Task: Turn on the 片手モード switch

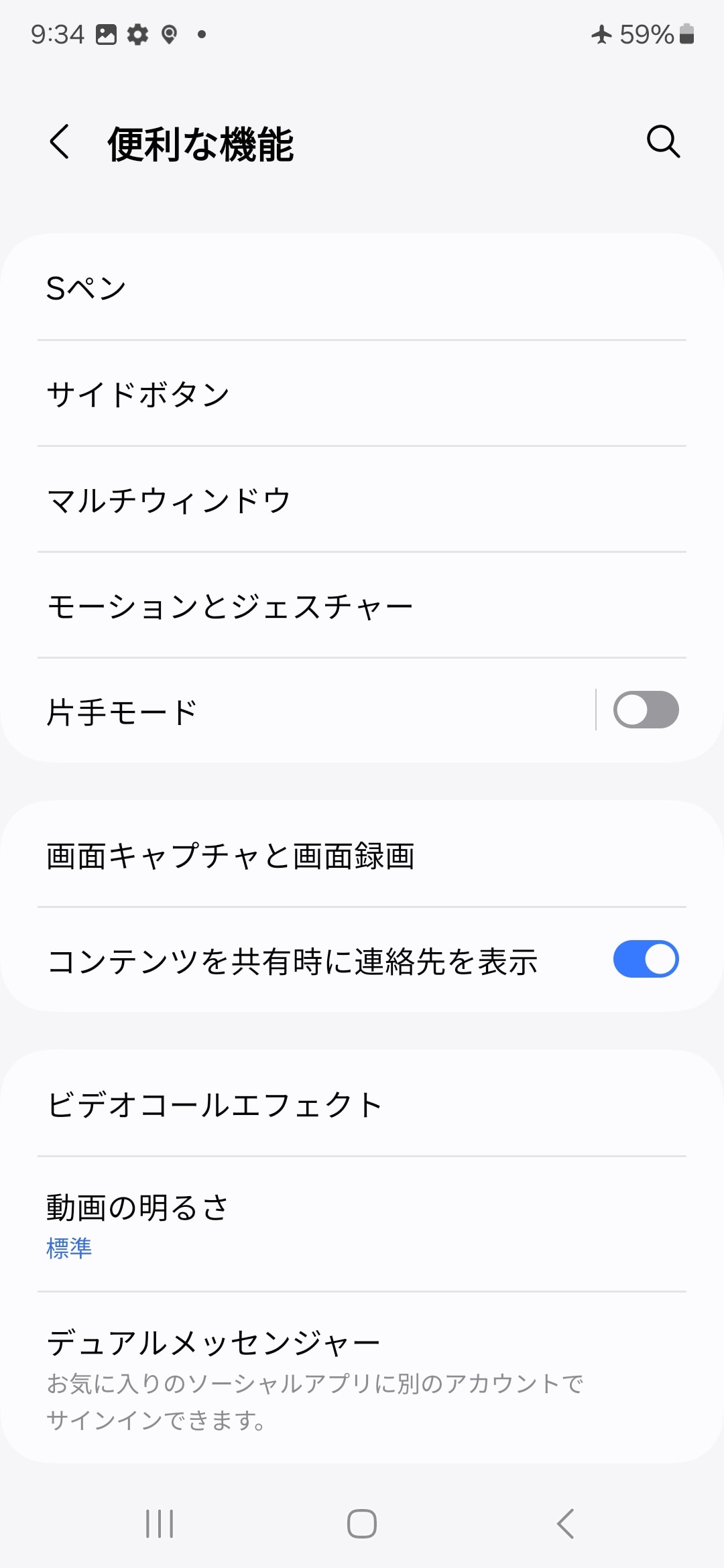Action: pos(646,710)
